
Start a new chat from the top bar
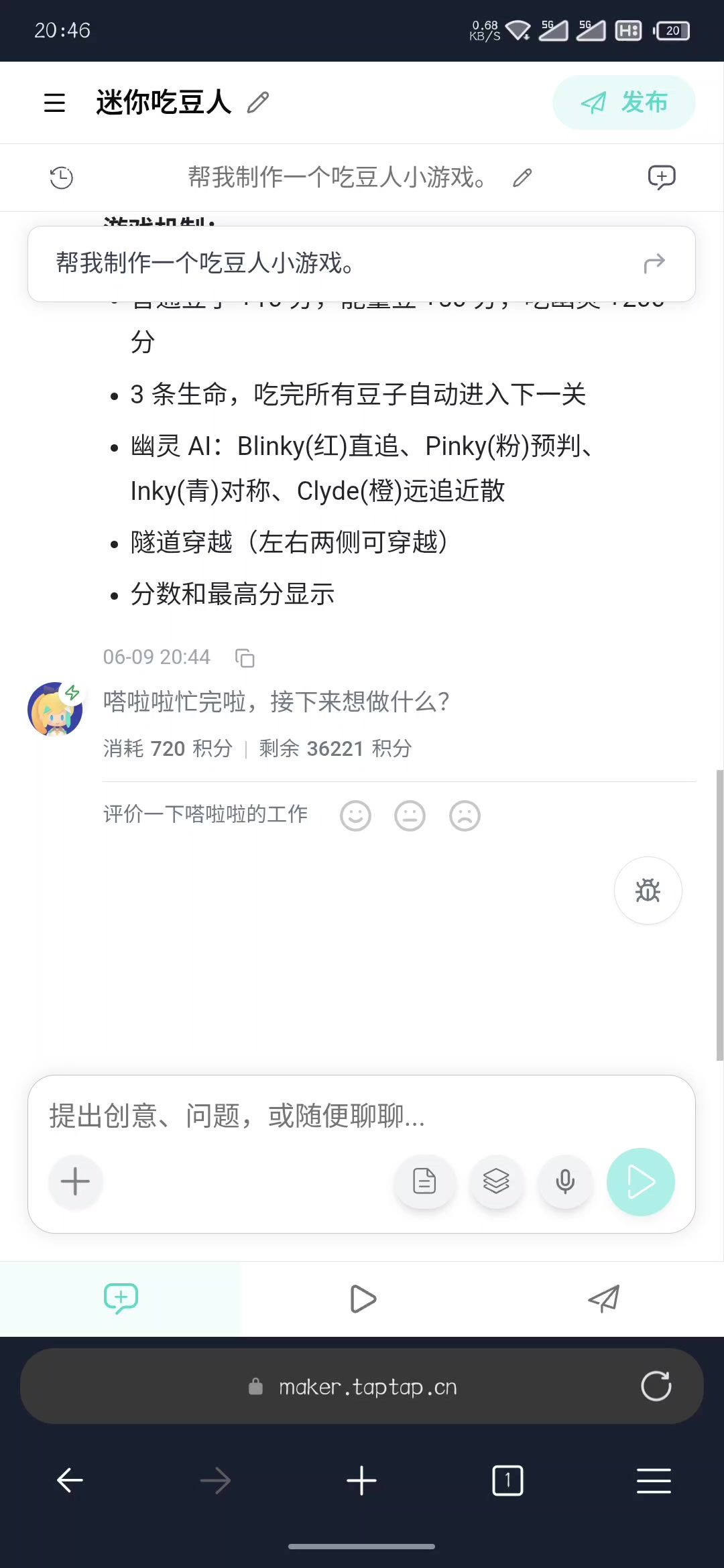click(x=662, y=178)
